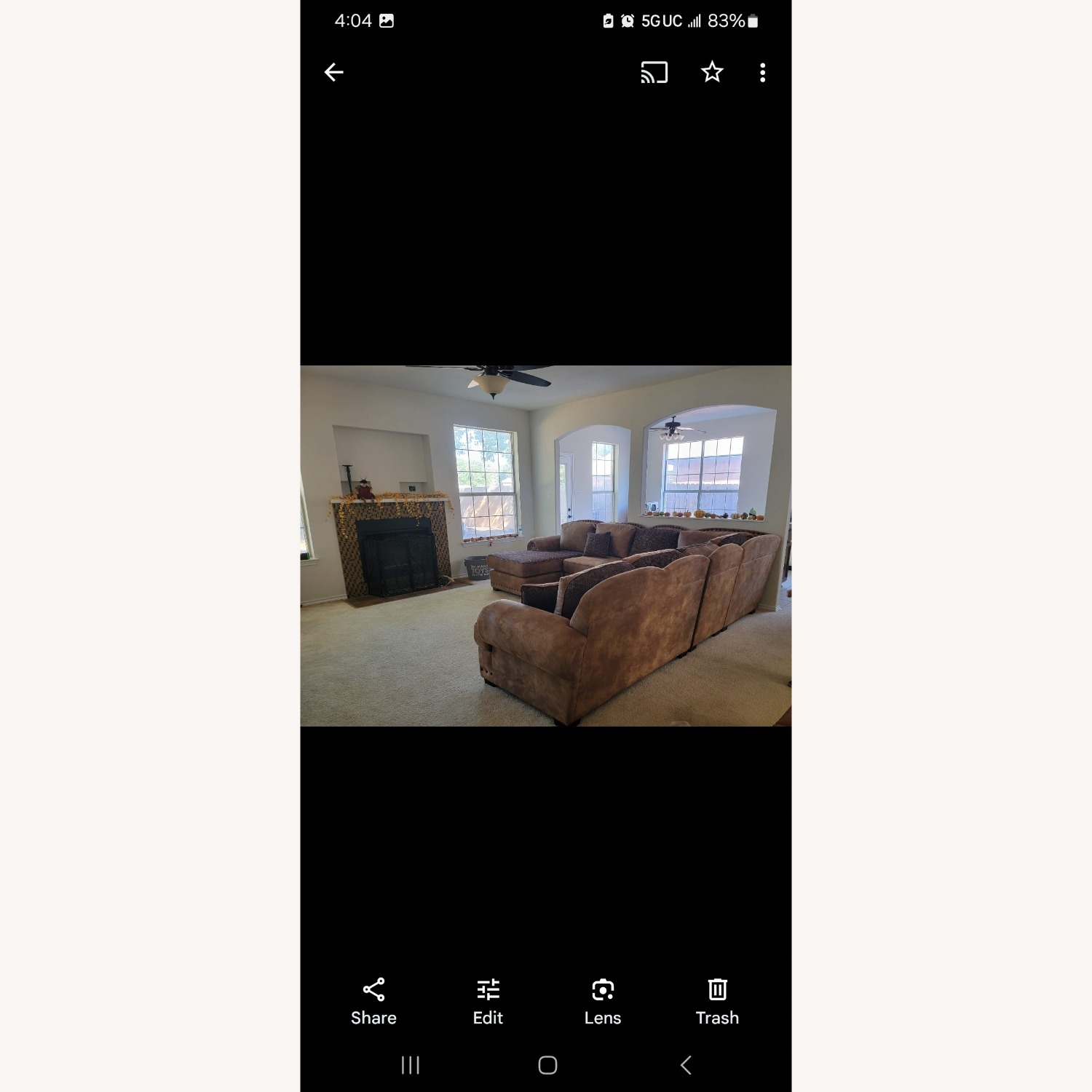The height and width of the screenshot is (1092, 1092).
Task: Open the Edit tools
Action: tap(488, 1001)
